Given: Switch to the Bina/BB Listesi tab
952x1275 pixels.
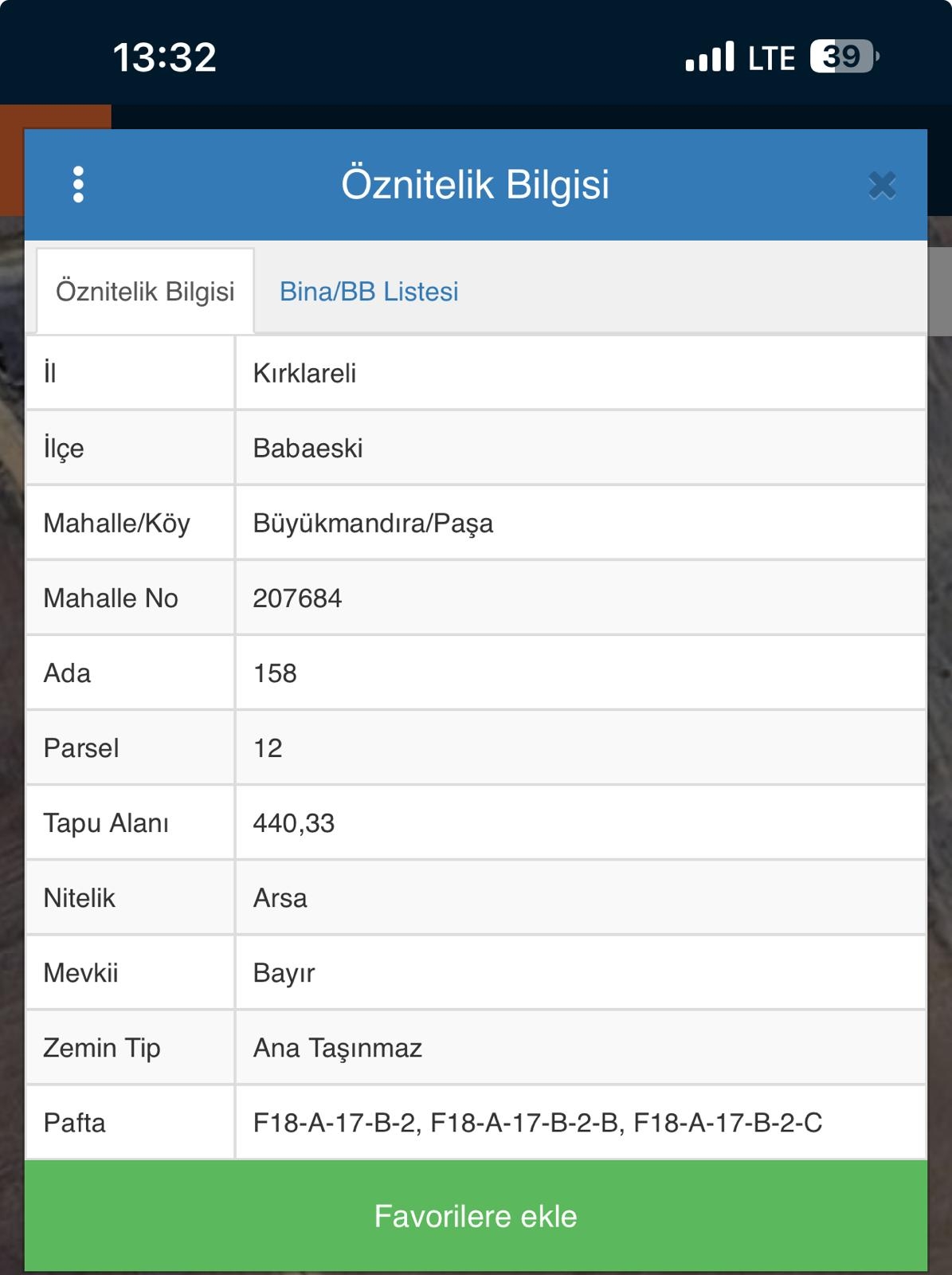Looking at the screenshot, I should [x=369, y=292].
